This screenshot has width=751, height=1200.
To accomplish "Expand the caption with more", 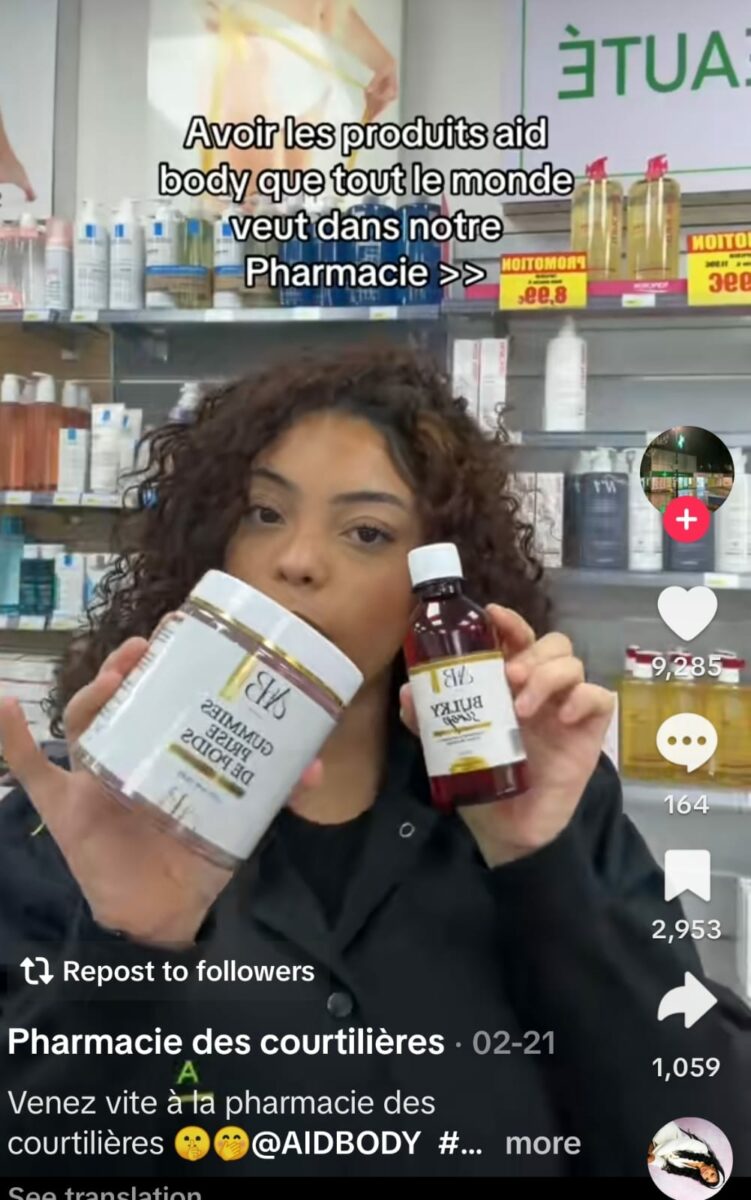I will (542, 1143).
